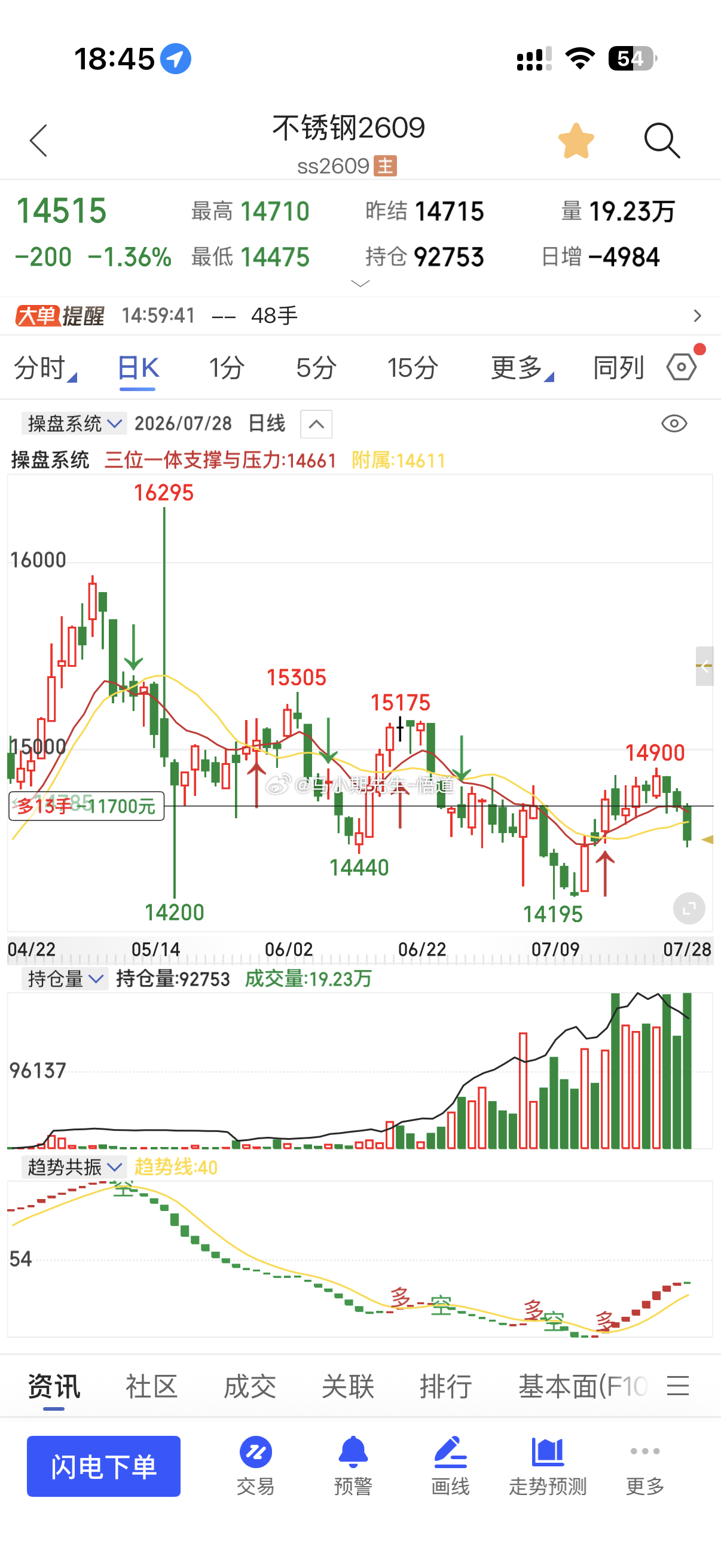Open the 更多 periods dropdown
Image resolution: width=721 pixels, height=1568 pixels.
click(x=522, y=368)
